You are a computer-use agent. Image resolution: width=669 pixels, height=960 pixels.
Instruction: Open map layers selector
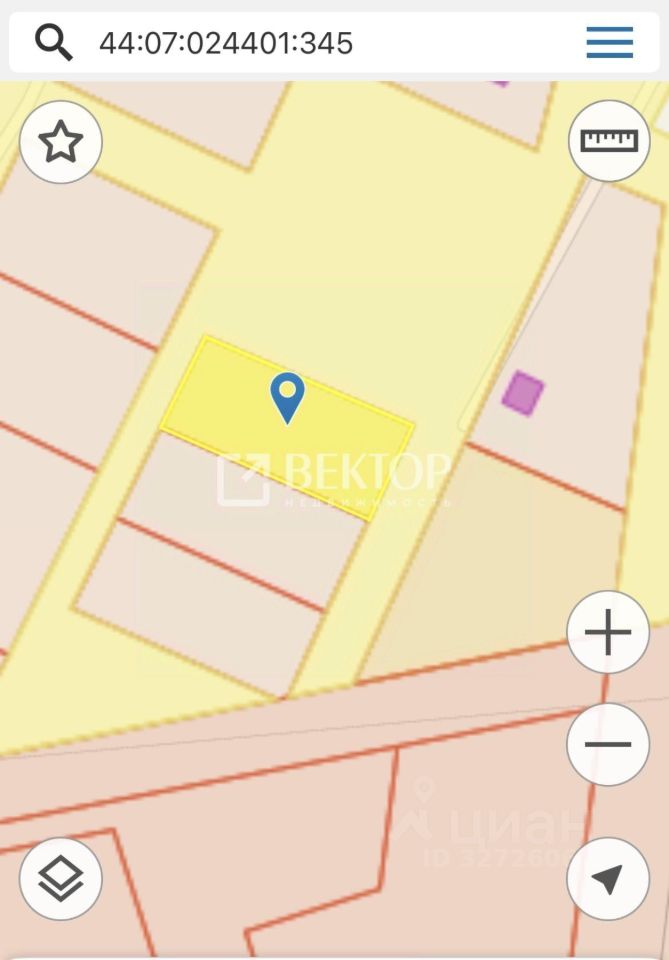click(60, 878)
